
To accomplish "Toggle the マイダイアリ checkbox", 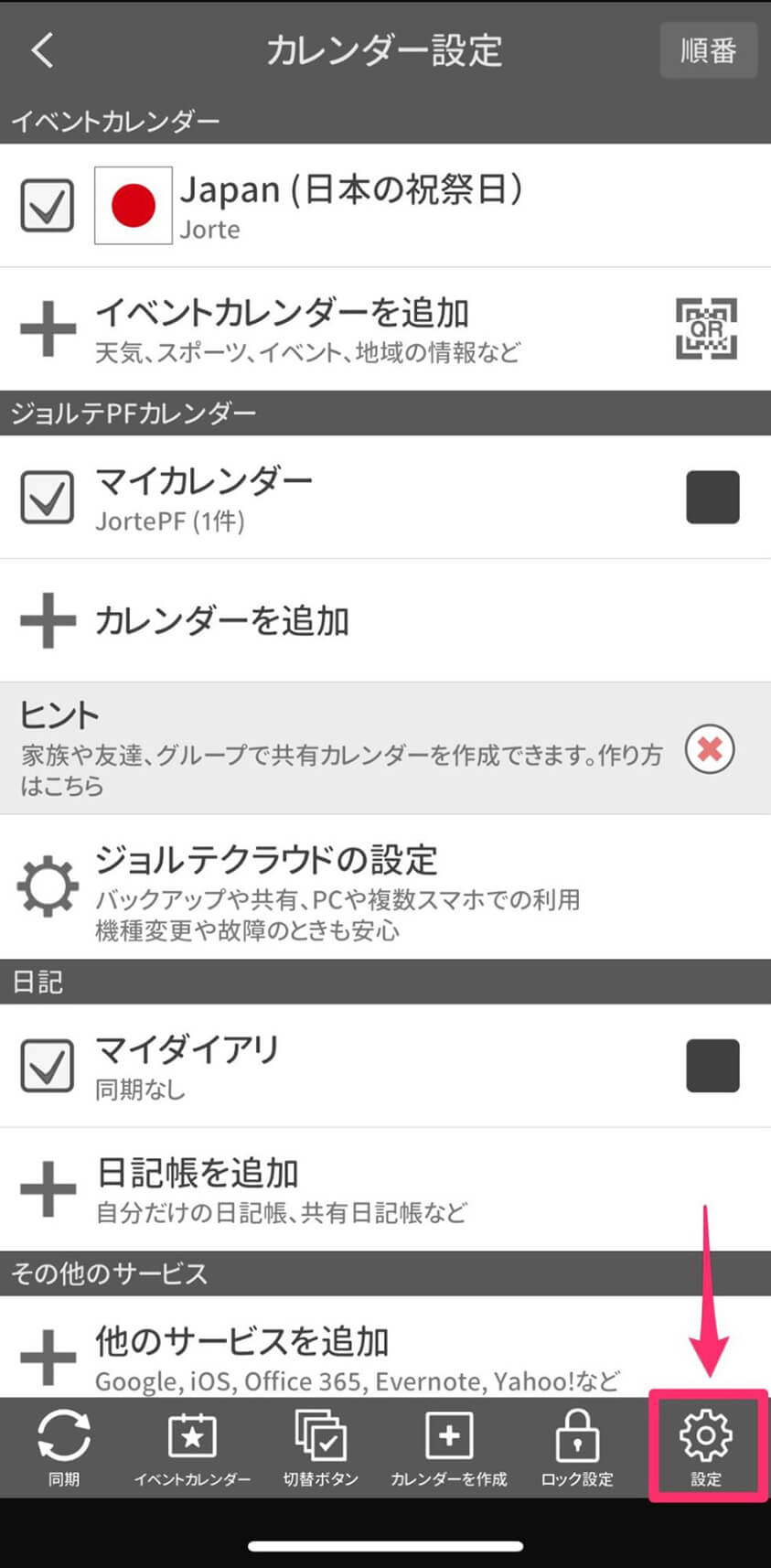I will click(48, 1065).
